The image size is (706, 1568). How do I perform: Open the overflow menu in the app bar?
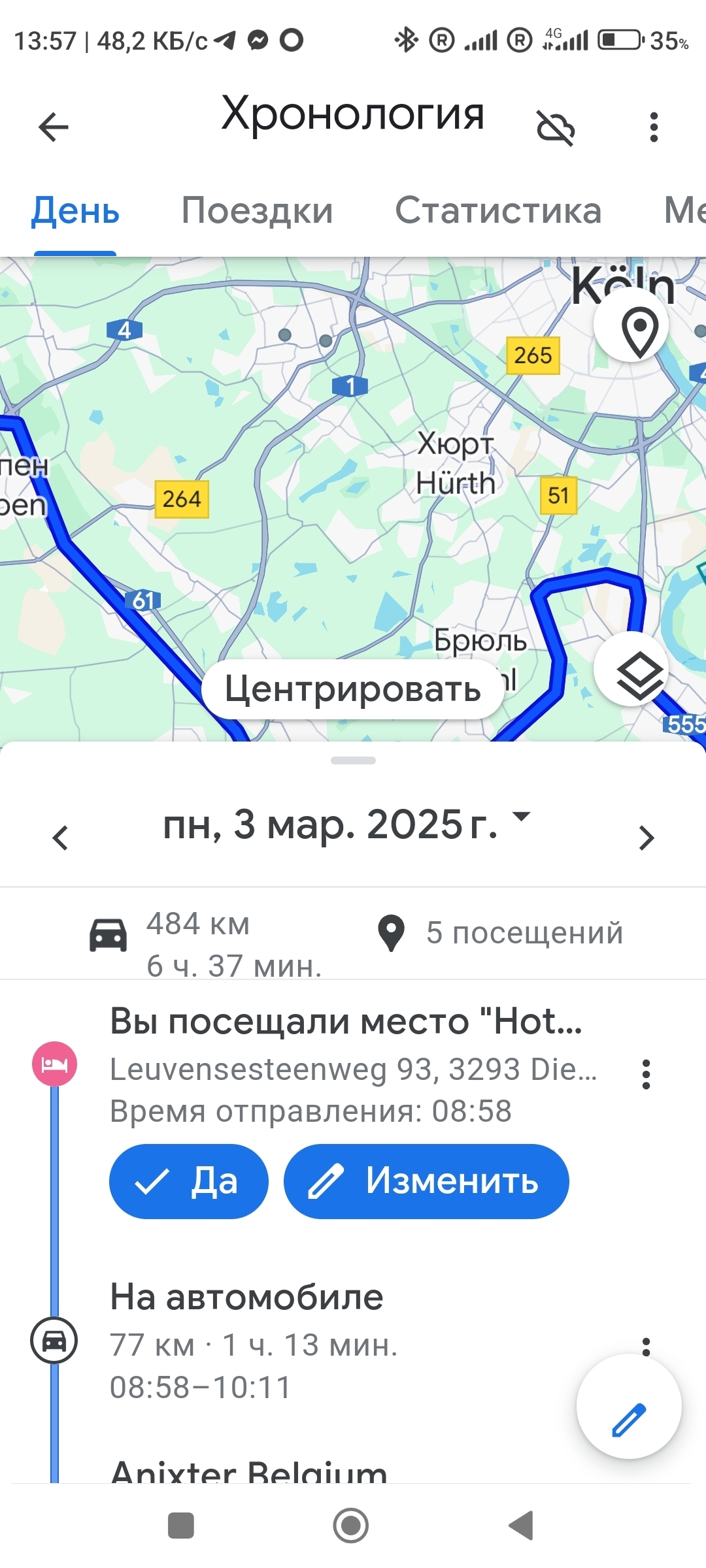pos(653,127)
